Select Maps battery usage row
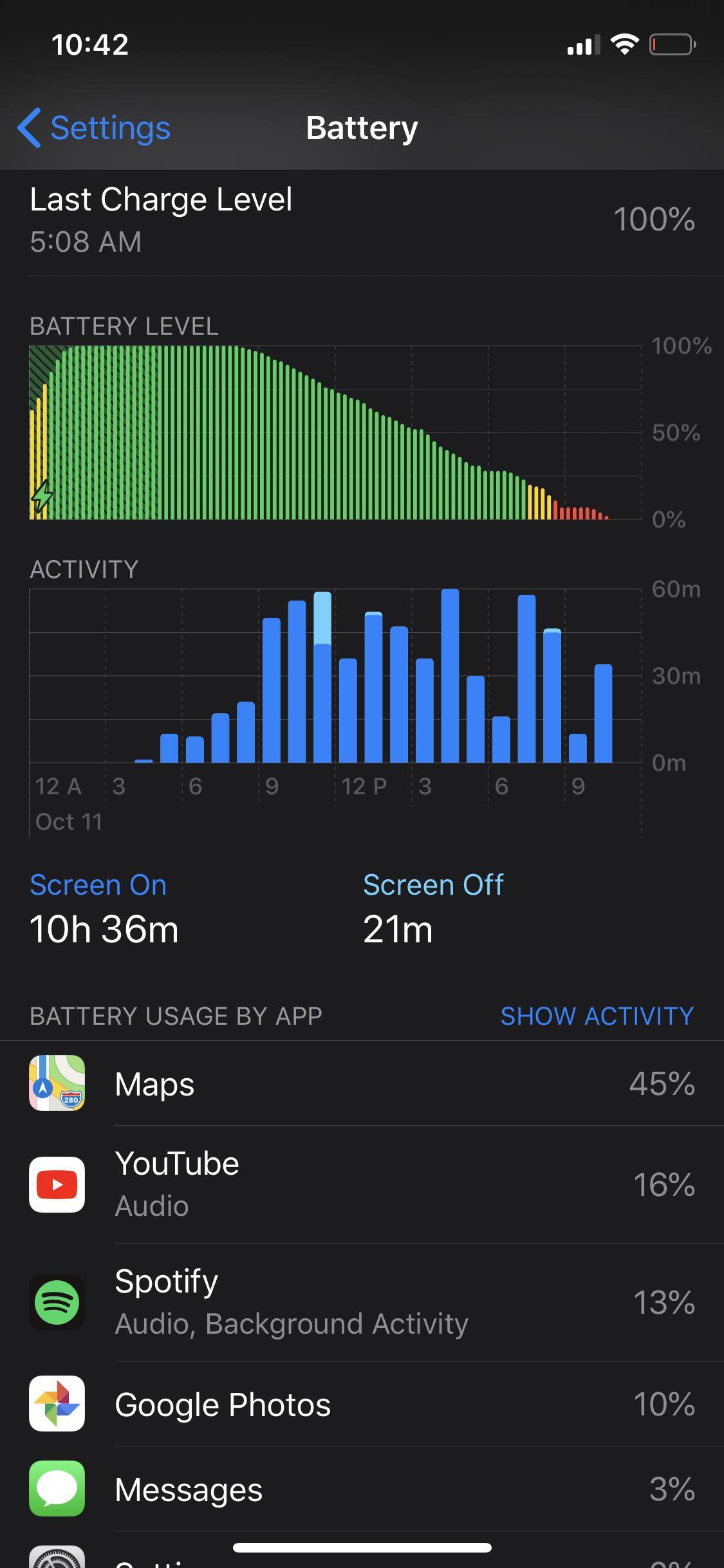Viewport: 724px width, 1568px height. click(x=362, y=1083)
